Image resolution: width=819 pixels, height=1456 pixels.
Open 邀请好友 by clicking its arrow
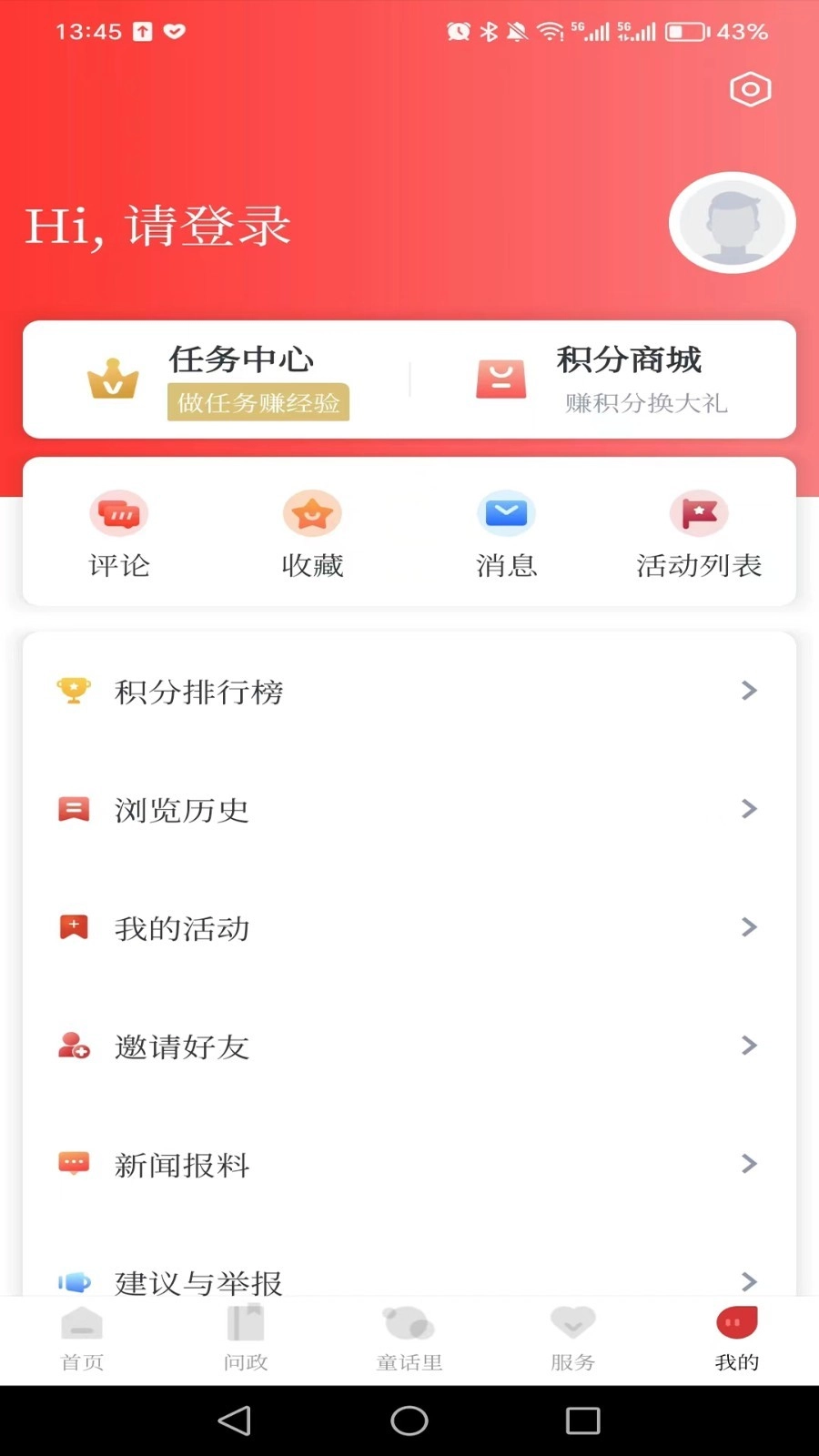pos(748,1046)
